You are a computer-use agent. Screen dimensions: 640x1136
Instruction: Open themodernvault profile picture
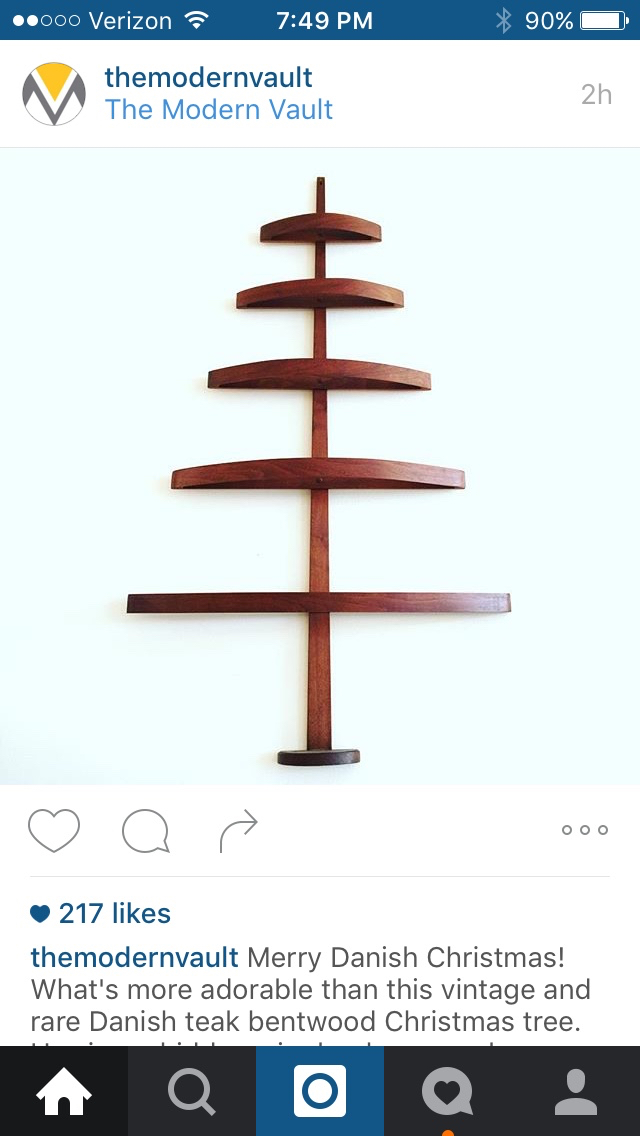(54, 94)
